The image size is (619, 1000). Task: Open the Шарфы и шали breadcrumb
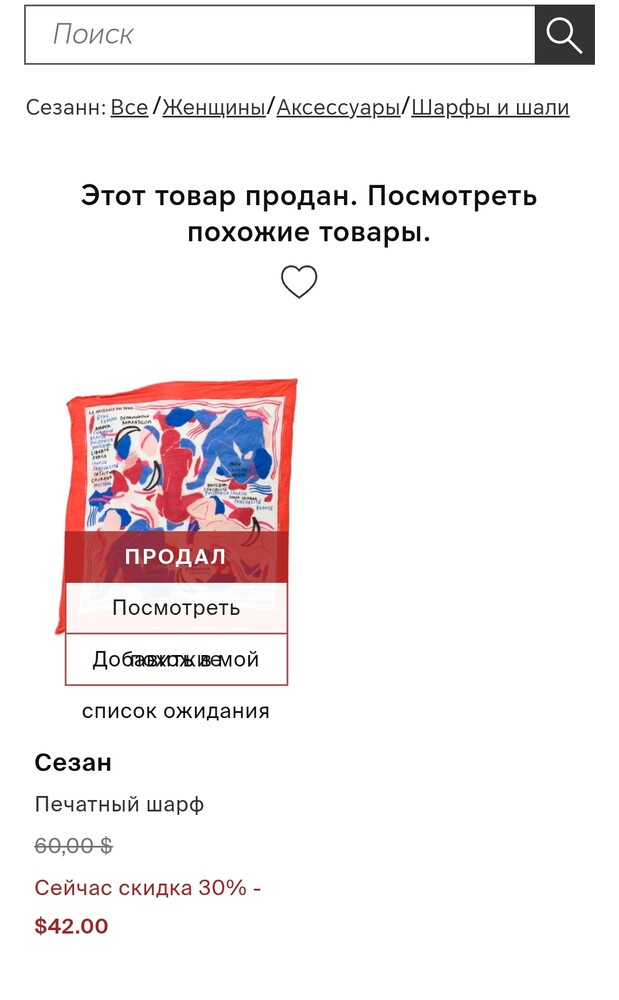pyautogui.click(x=490, y=108)
